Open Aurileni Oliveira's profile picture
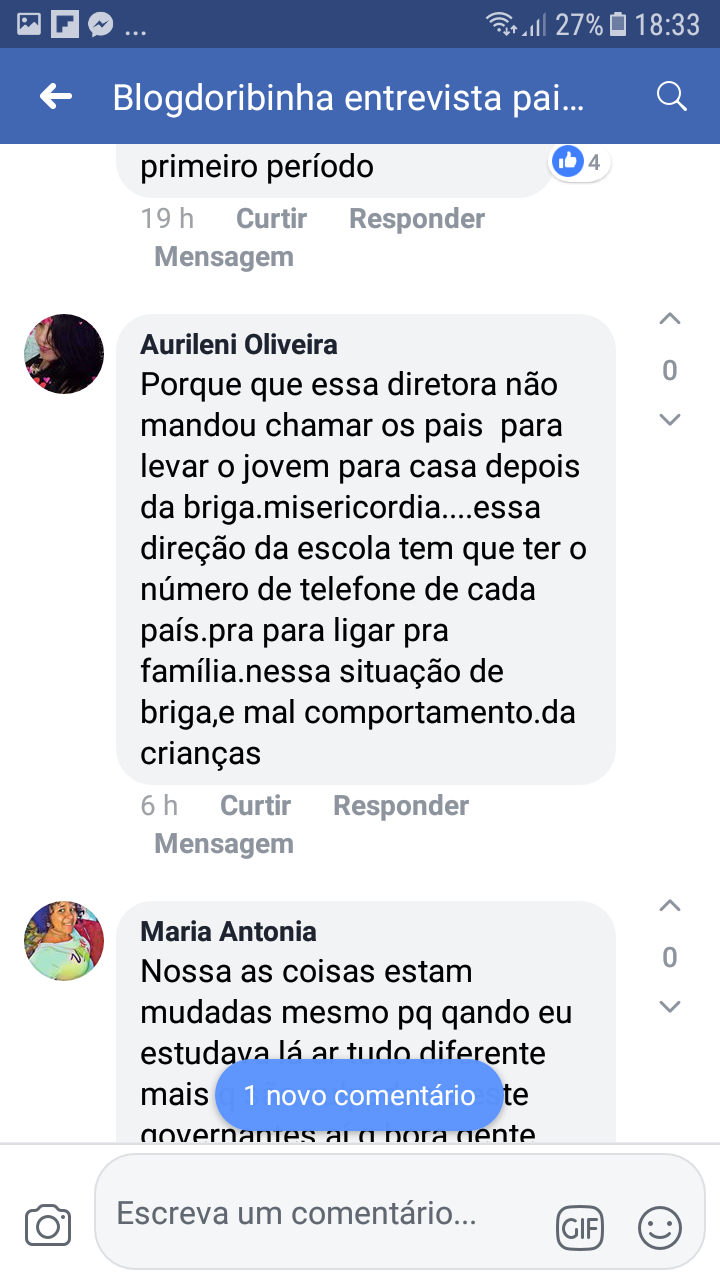720x1280 pixels. tap(64, 354)
